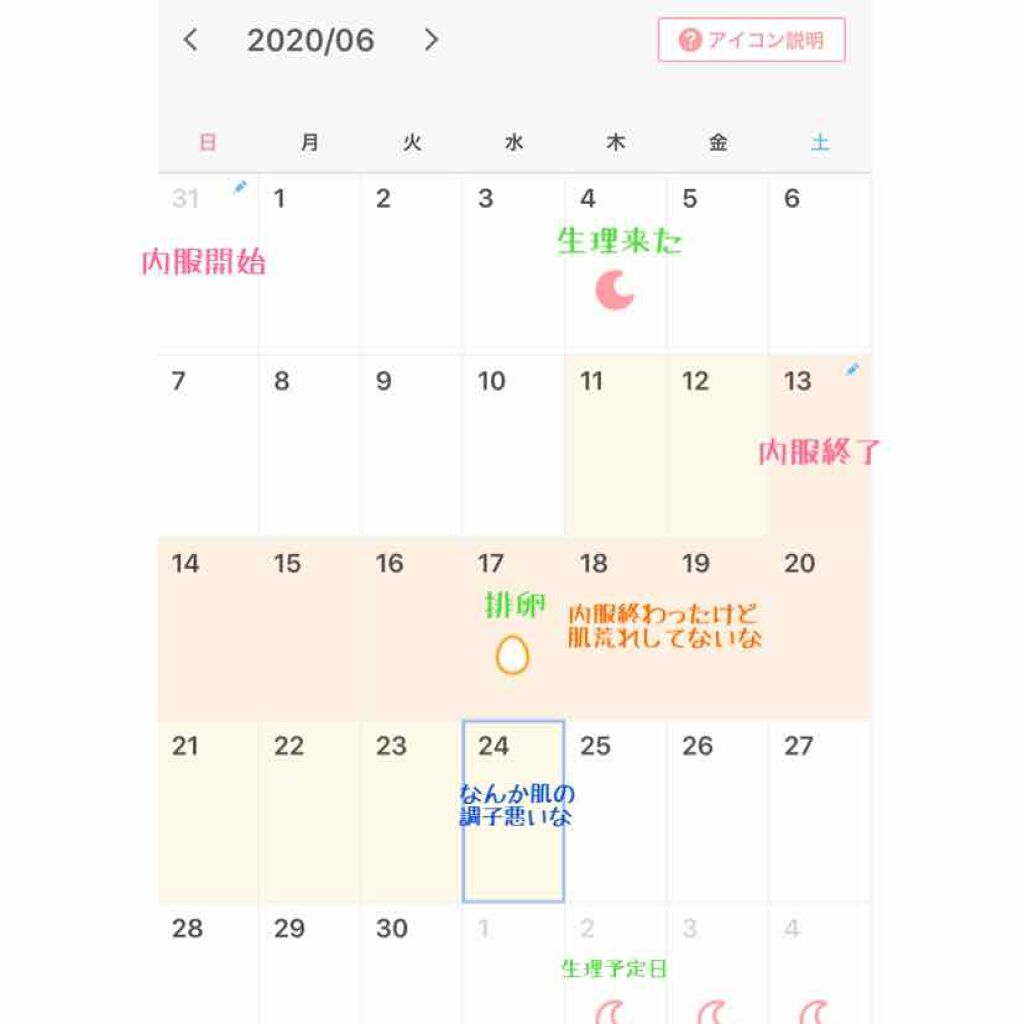Open the day cell for June 13
Viewport: 1024px width, 1024px height.
point(819,445)
